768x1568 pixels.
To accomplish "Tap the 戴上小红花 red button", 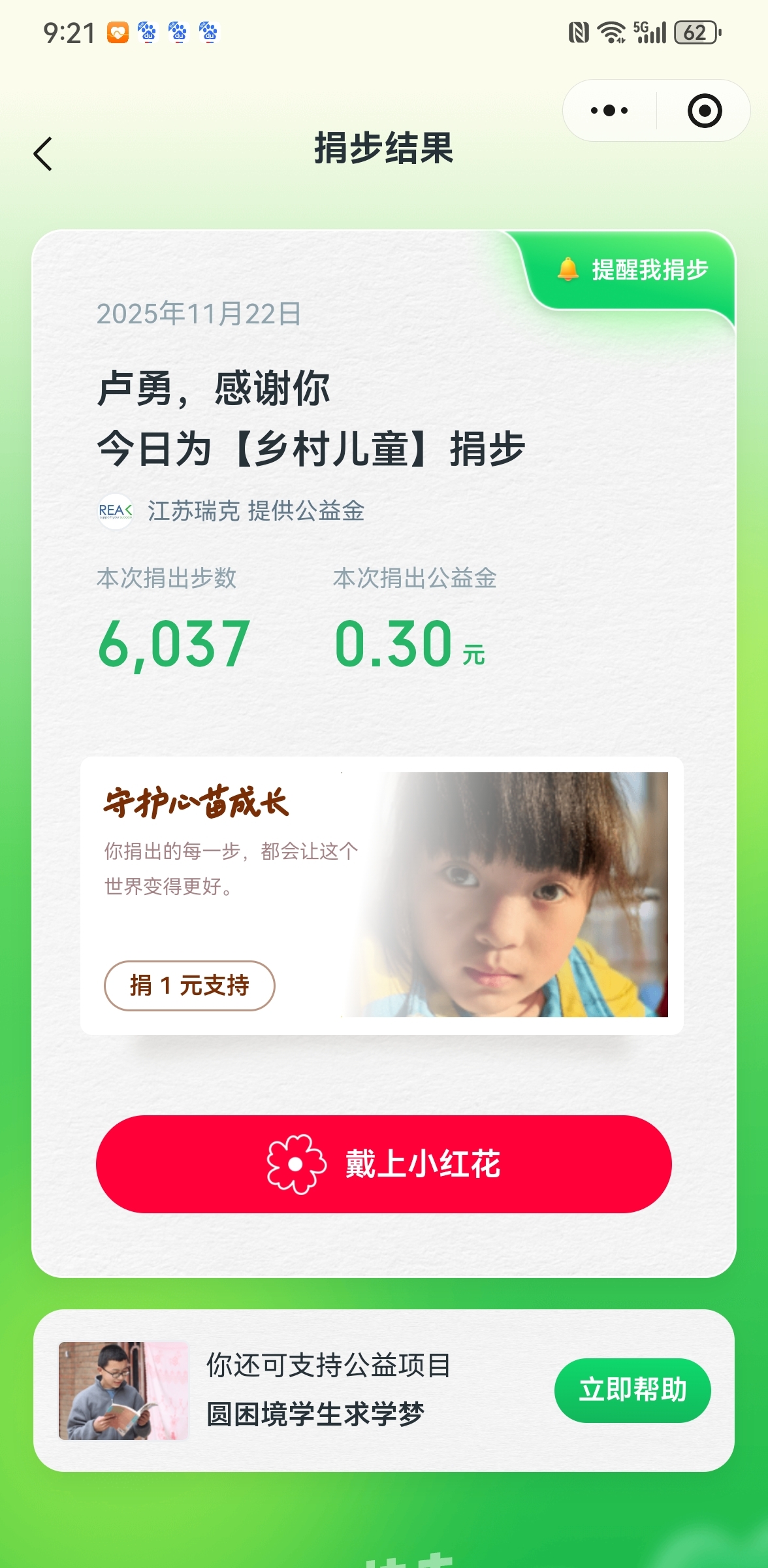I will 384,1164.
